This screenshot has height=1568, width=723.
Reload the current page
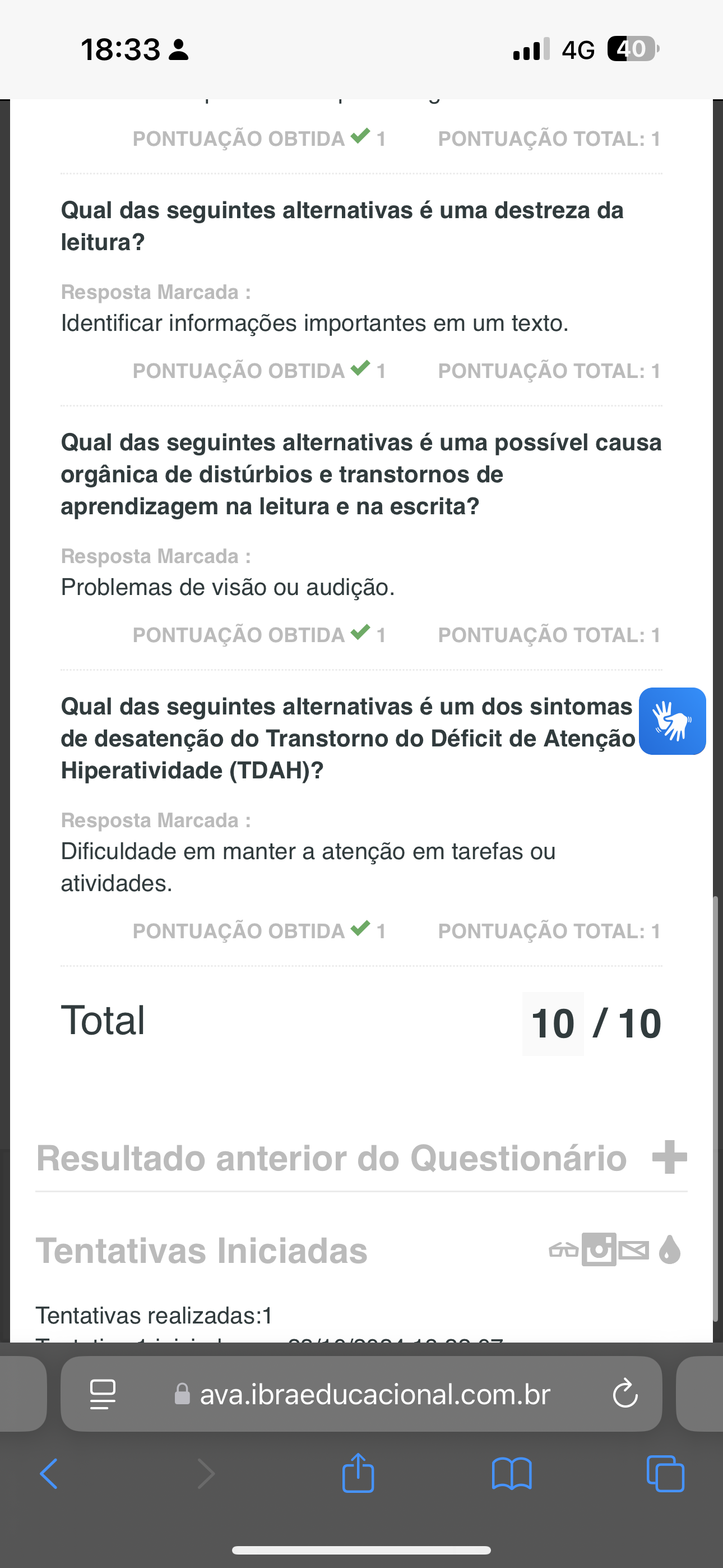625,1394
